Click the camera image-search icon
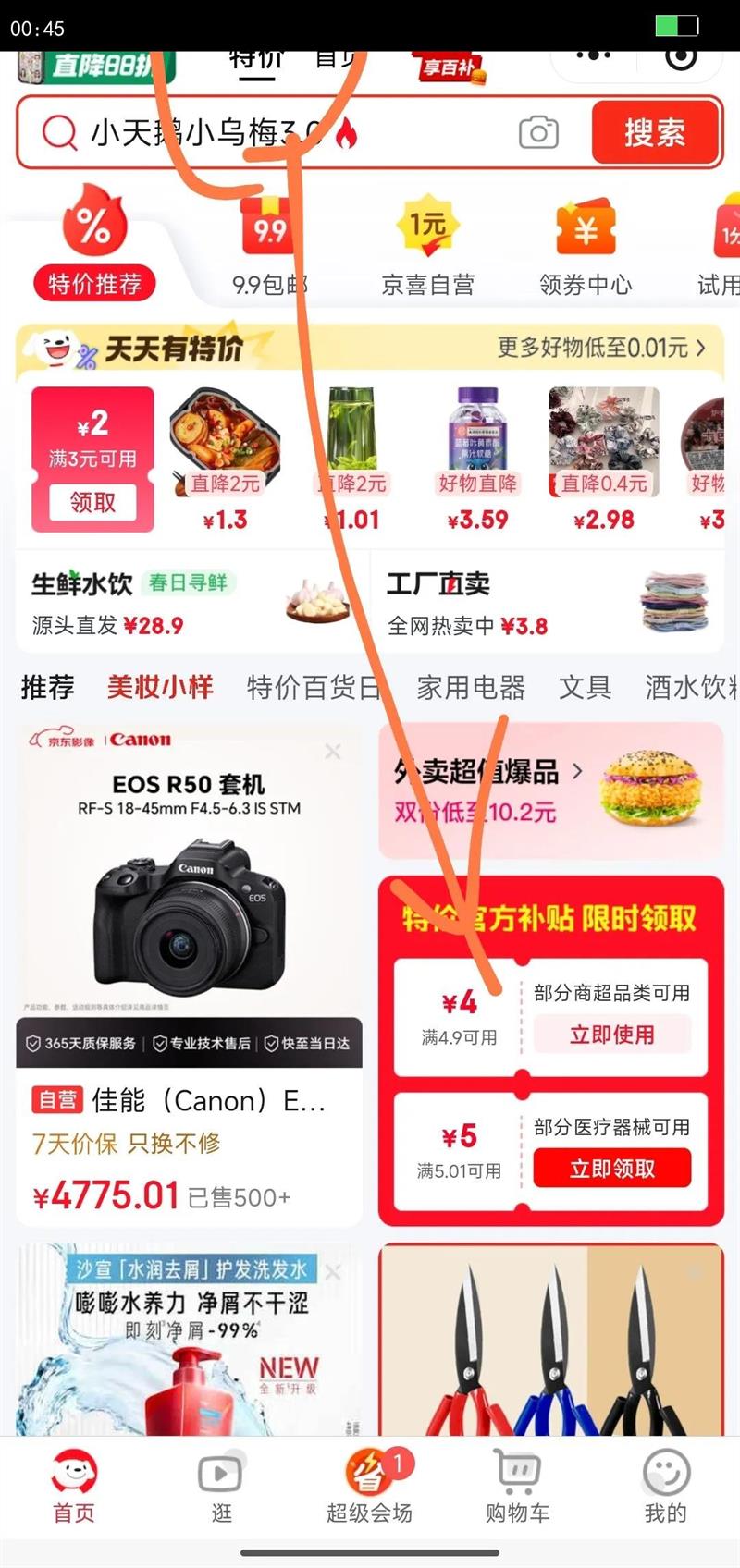This screenshot has height=1568, width=740. (539, 132)
